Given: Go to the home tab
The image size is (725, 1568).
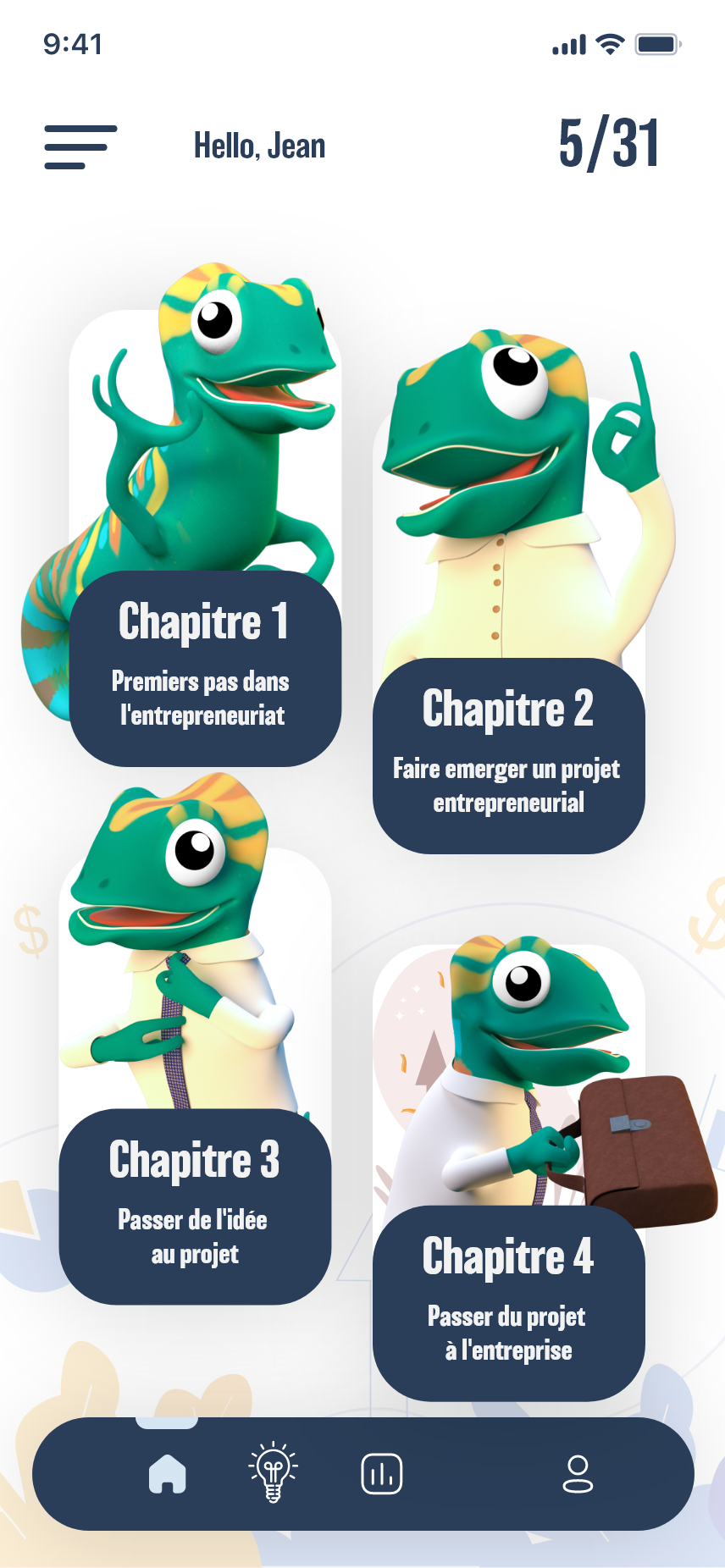Looking at the screenshot, I should pyautogui.click(x=168, y=1474).
